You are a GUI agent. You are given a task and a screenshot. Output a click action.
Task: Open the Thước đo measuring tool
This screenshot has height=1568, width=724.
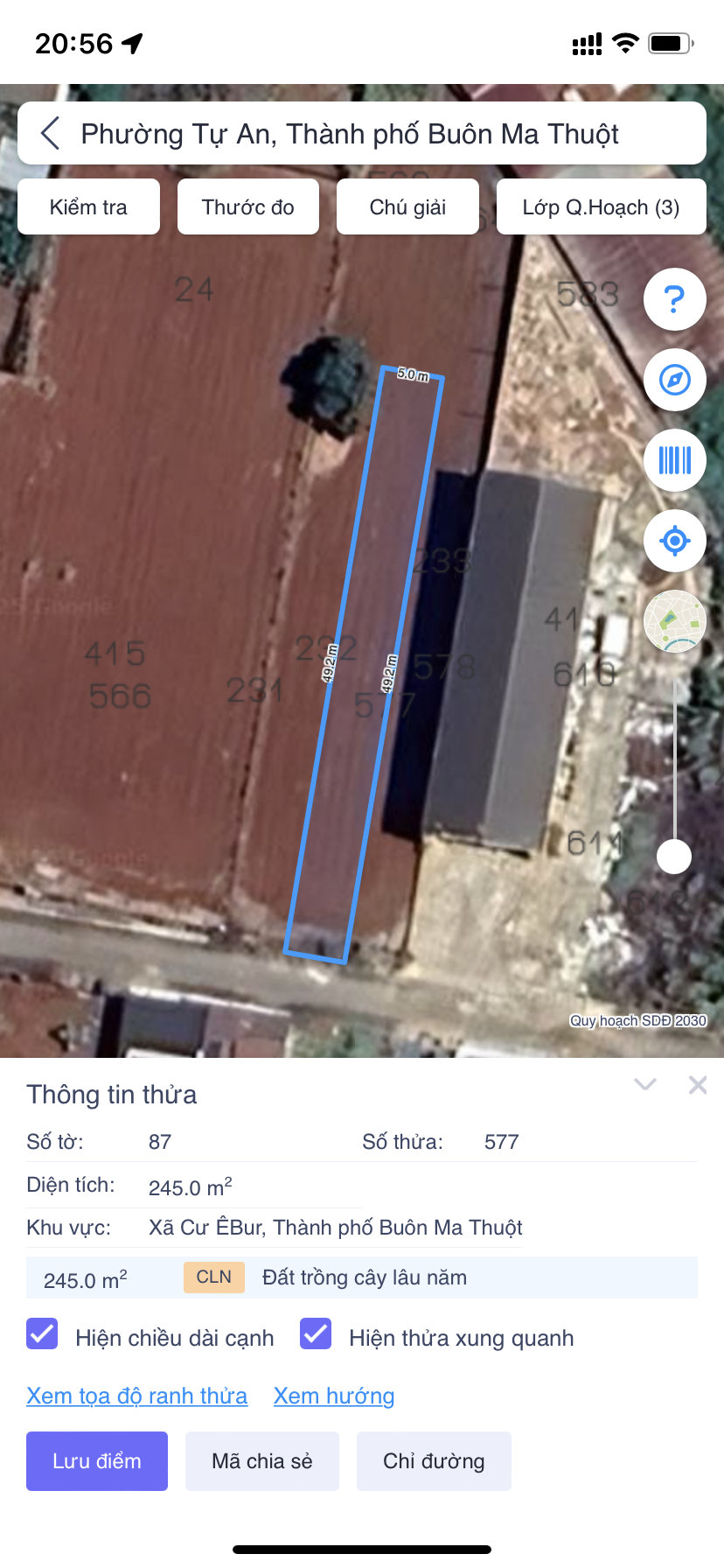248,207
